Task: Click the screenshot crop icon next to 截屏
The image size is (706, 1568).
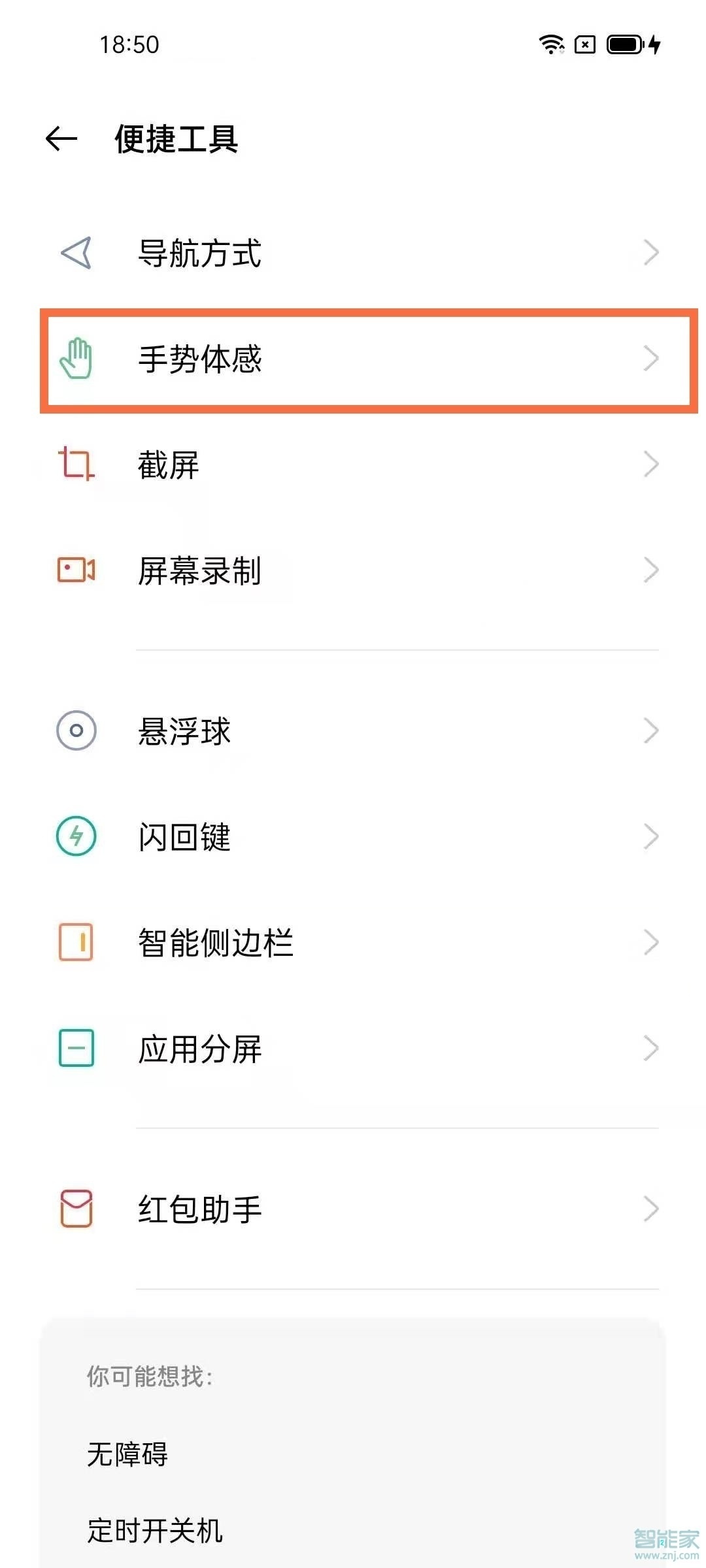Action: pyautogui.click(x=77, y=465)
